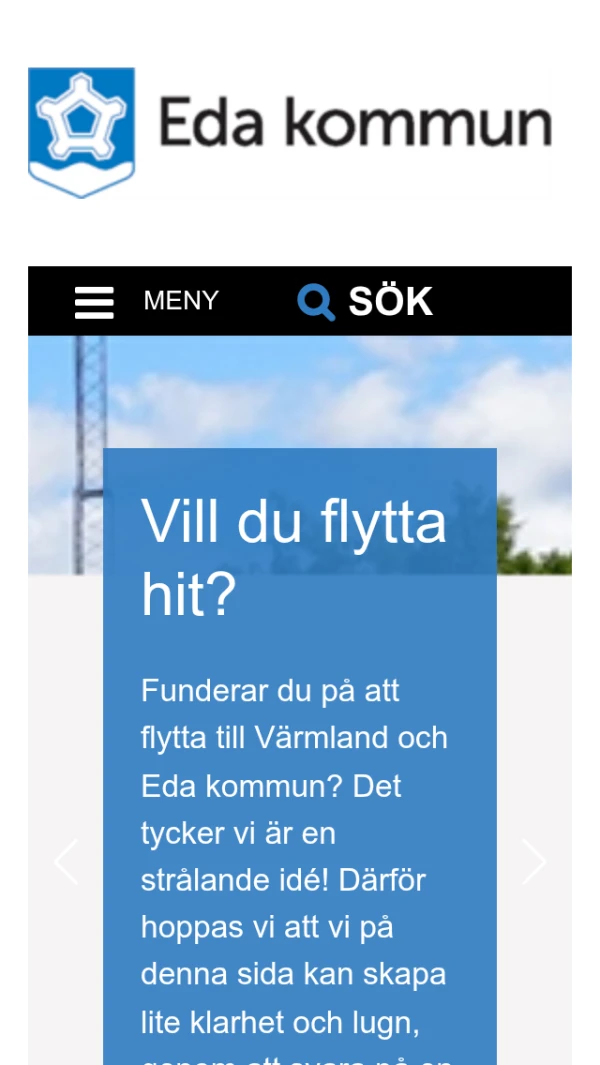Image resolution: width=600 pixels, height=1065 pixels.
Task: Go to the previous carousel slide
Action: 66,861
